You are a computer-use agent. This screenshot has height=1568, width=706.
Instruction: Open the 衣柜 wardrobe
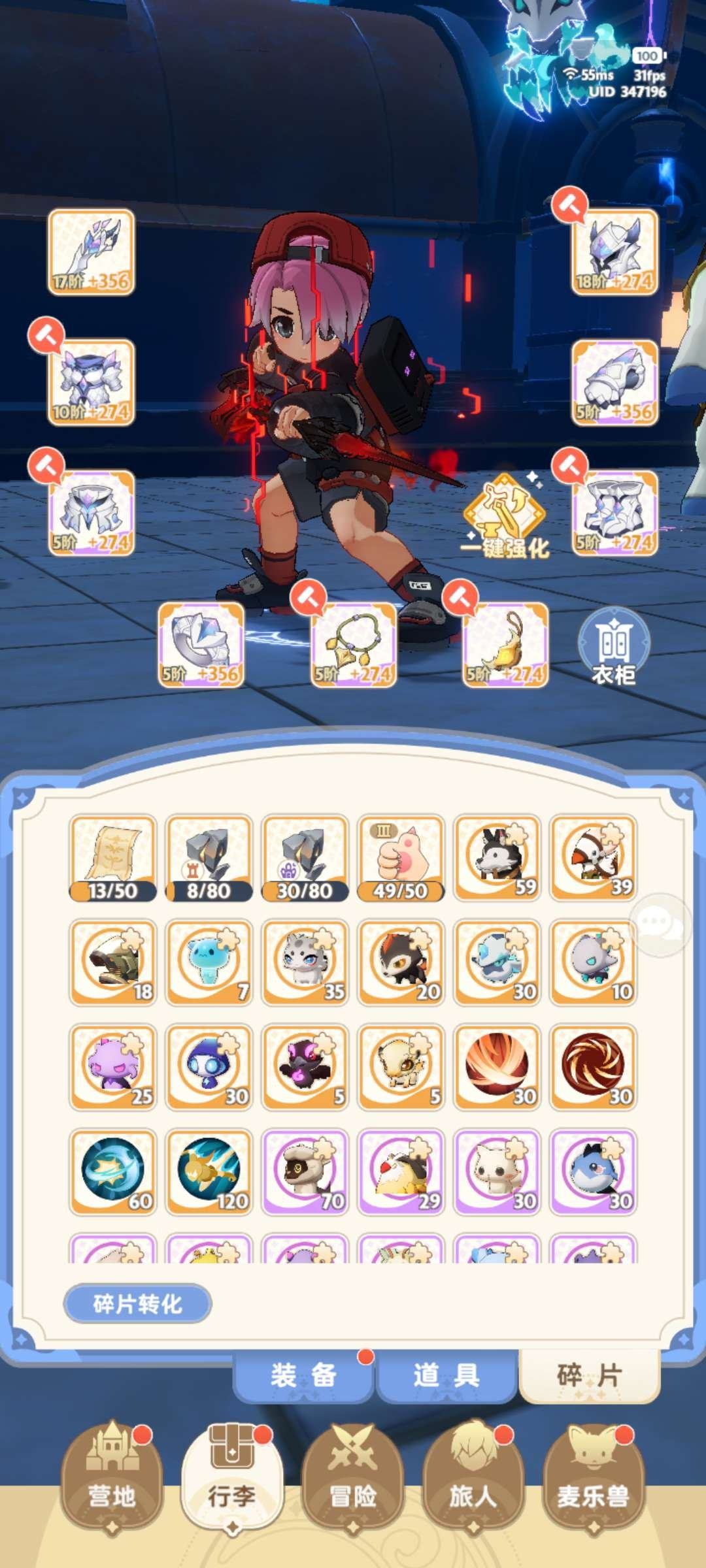tap(614, 645)
